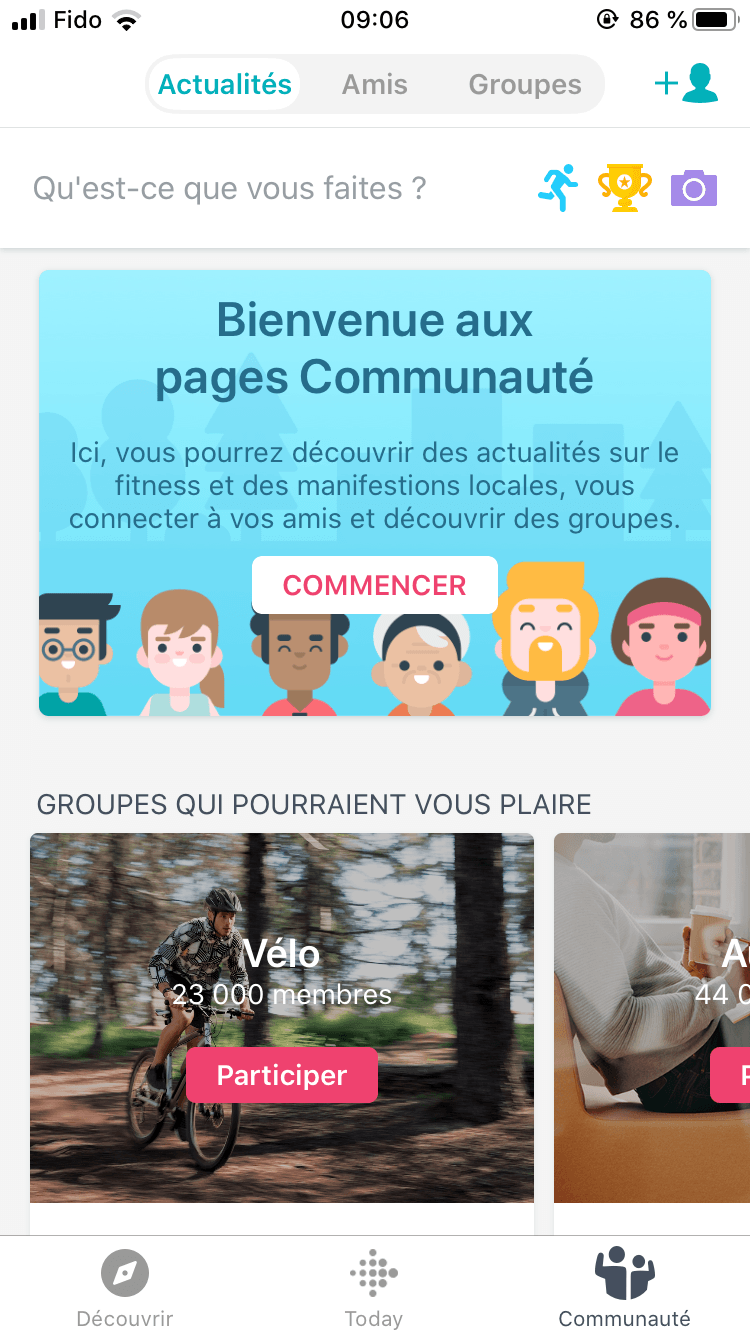The width and height of the screenshot is (750, 1334).
Task: Open the camera icon to post photo
Action: pos(694,188)
